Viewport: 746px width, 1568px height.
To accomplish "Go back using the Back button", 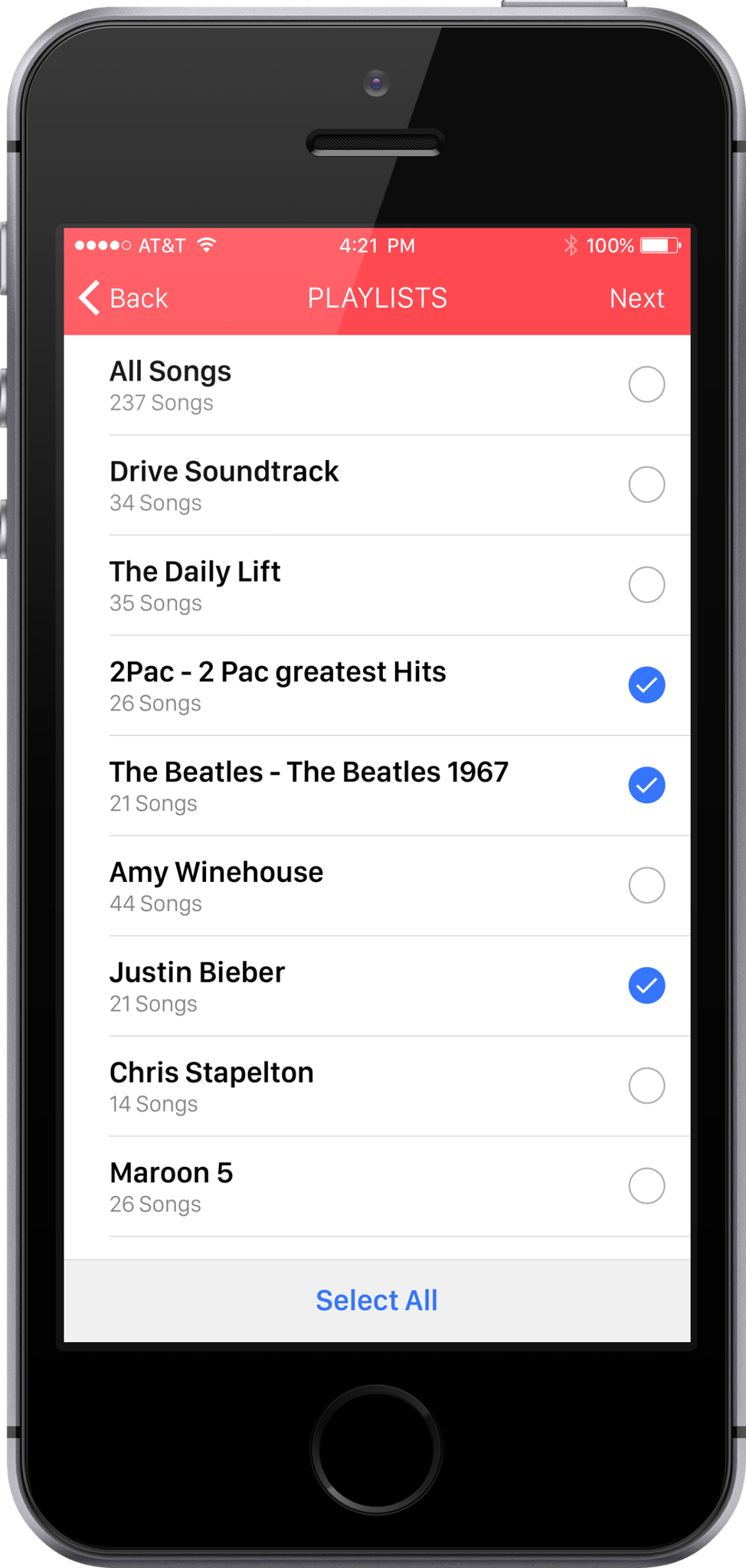I will click(x=124, y=298).
